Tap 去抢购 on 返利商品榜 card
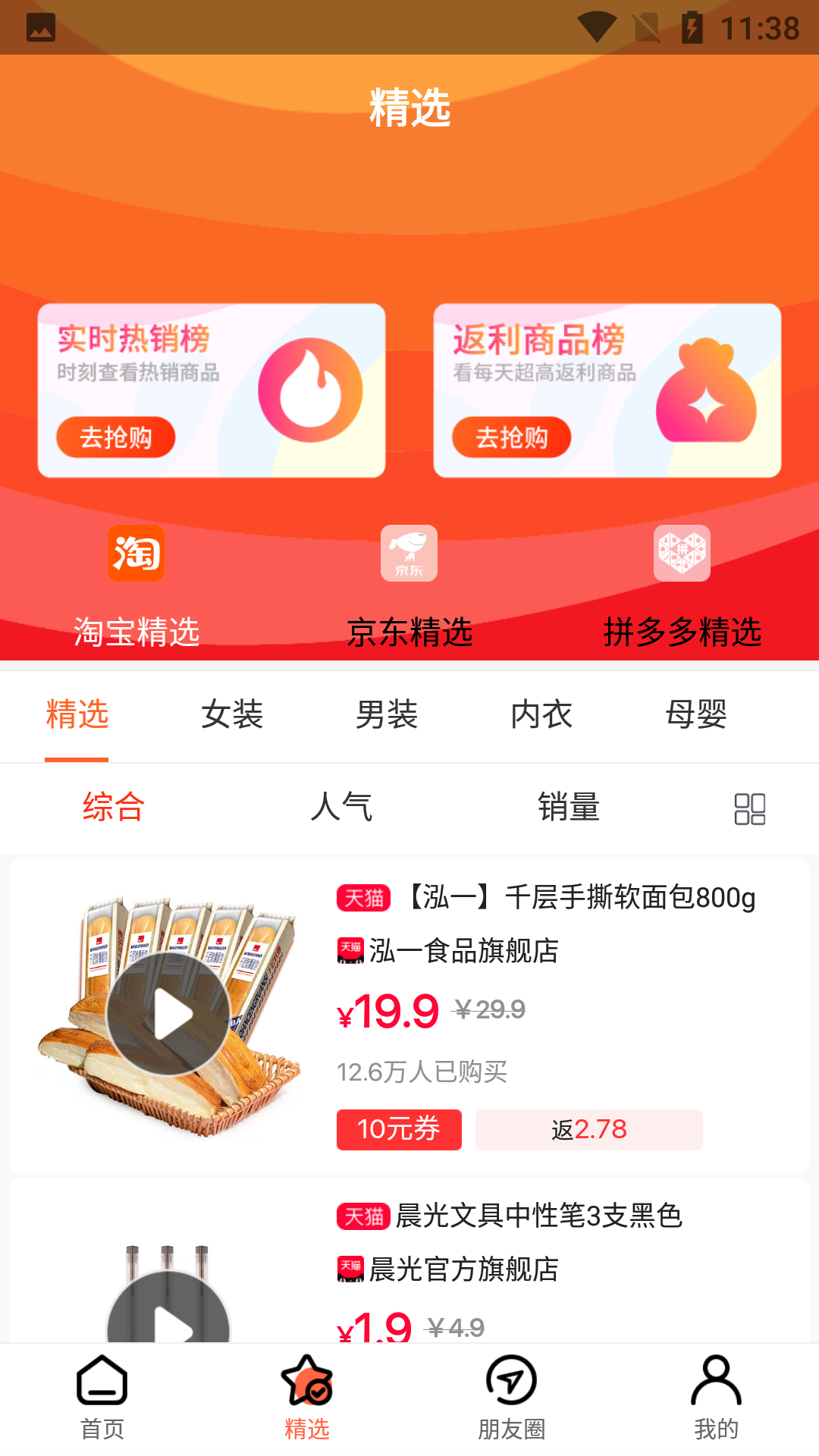The height and width of the screenshot is (1456, 819). click(512, 438)
